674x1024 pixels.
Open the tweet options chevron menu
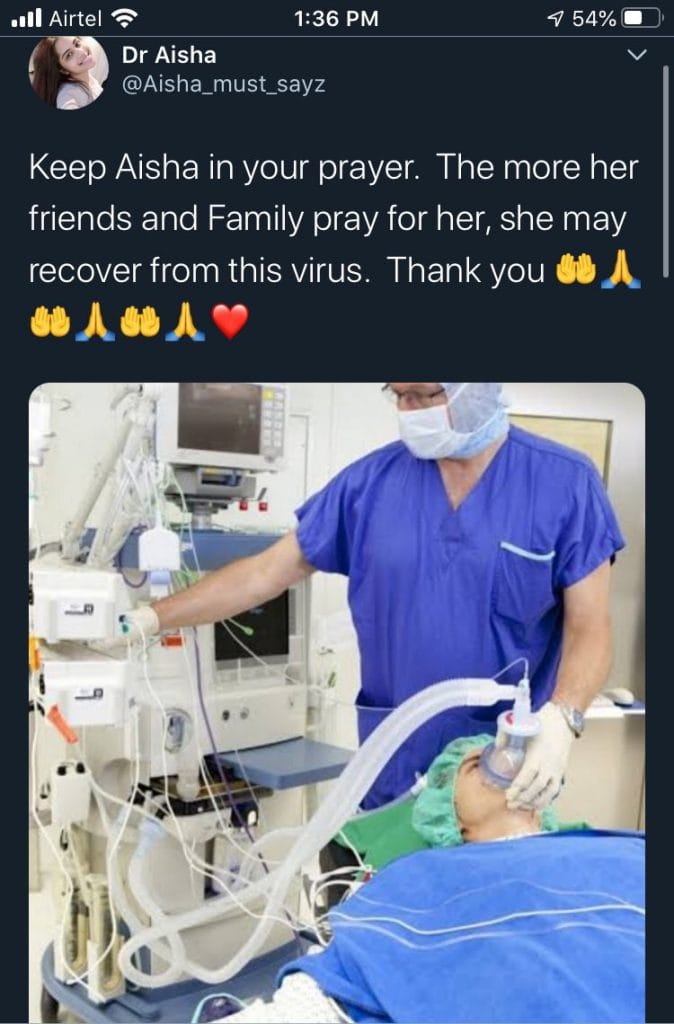click(636, 57)
